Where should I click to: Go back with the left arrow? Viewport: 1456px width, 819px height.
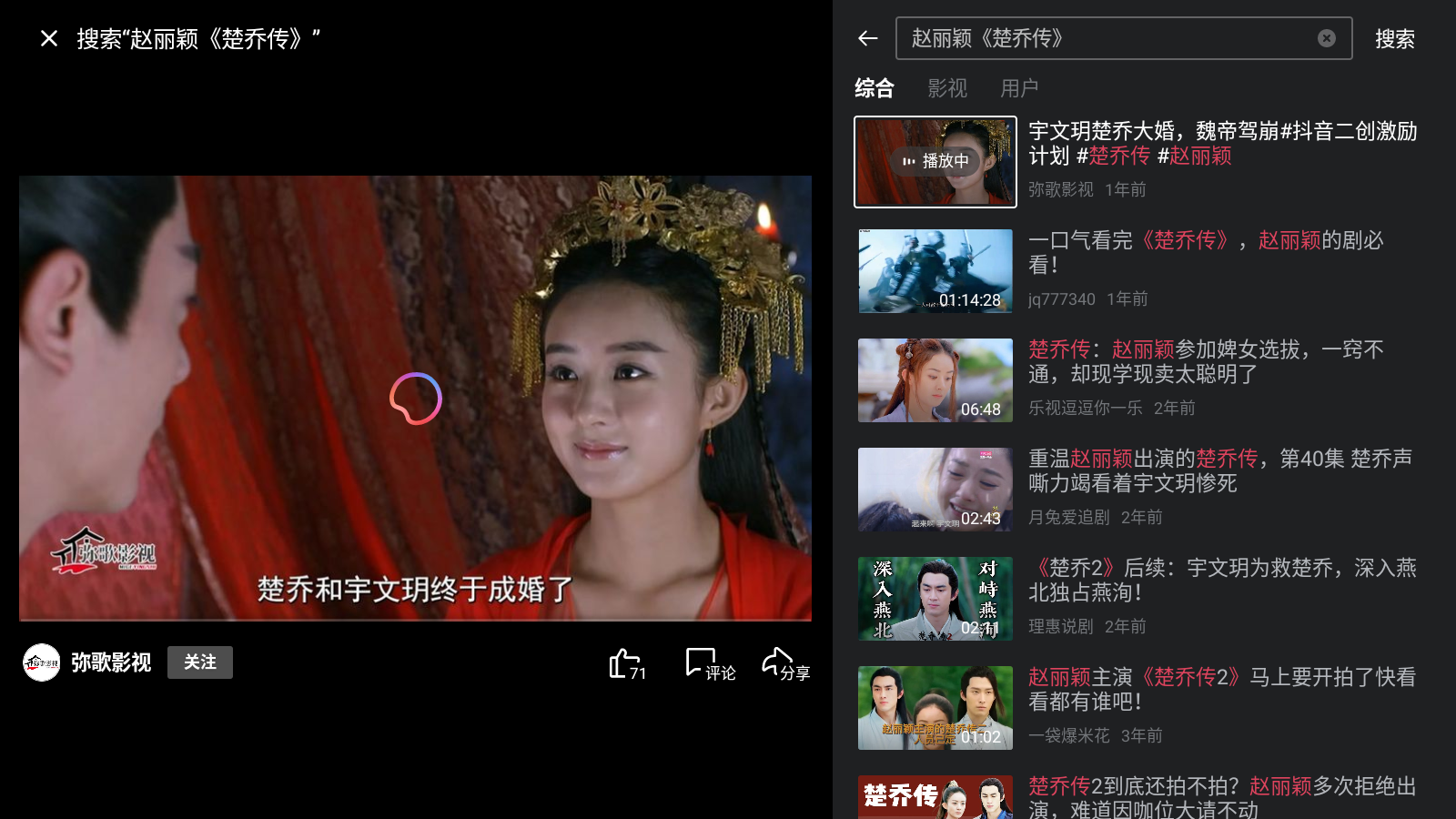(x=867, y=38)
